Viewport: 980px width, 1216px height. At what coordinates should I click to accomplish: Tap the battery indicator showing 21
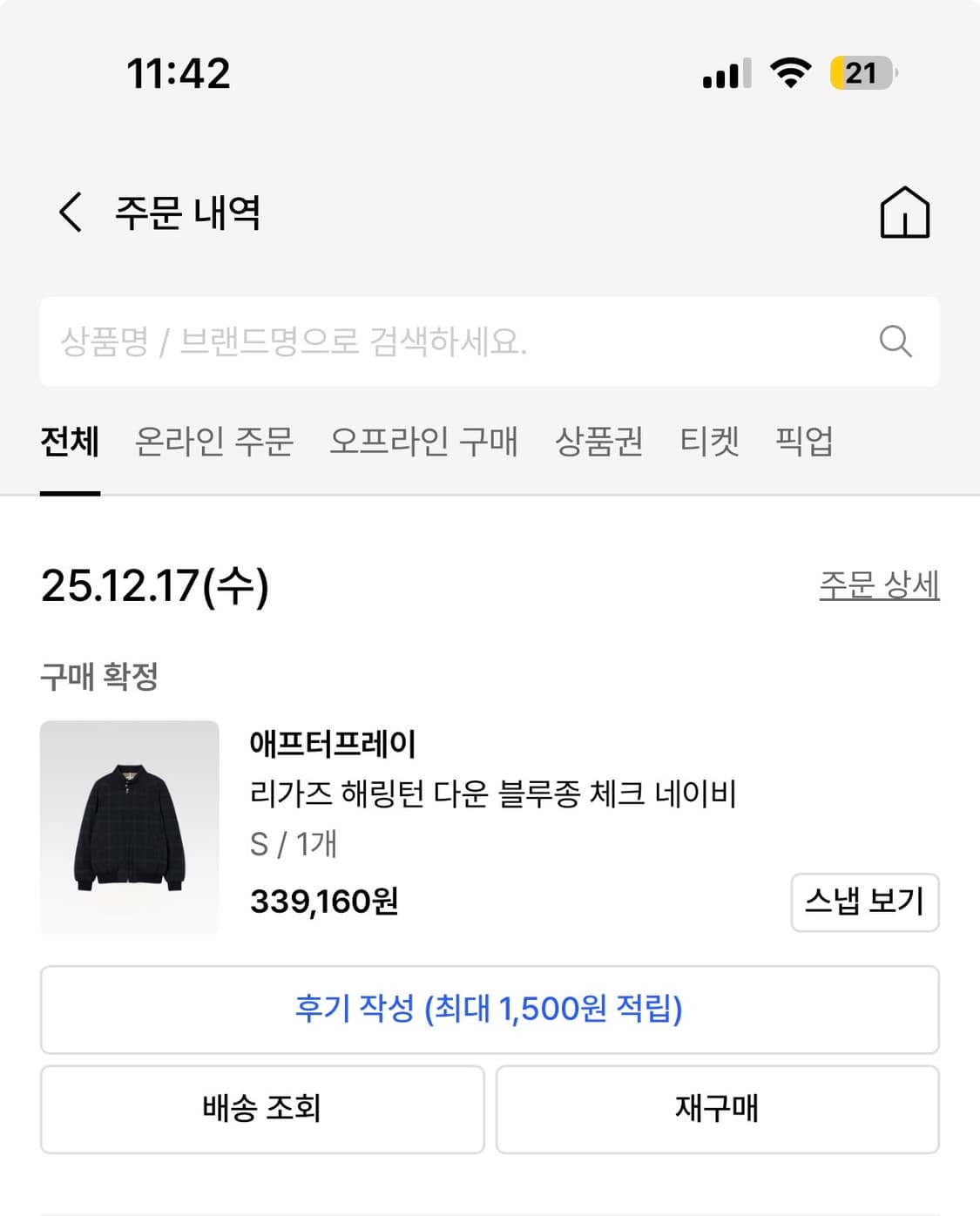tap(862, 75)
